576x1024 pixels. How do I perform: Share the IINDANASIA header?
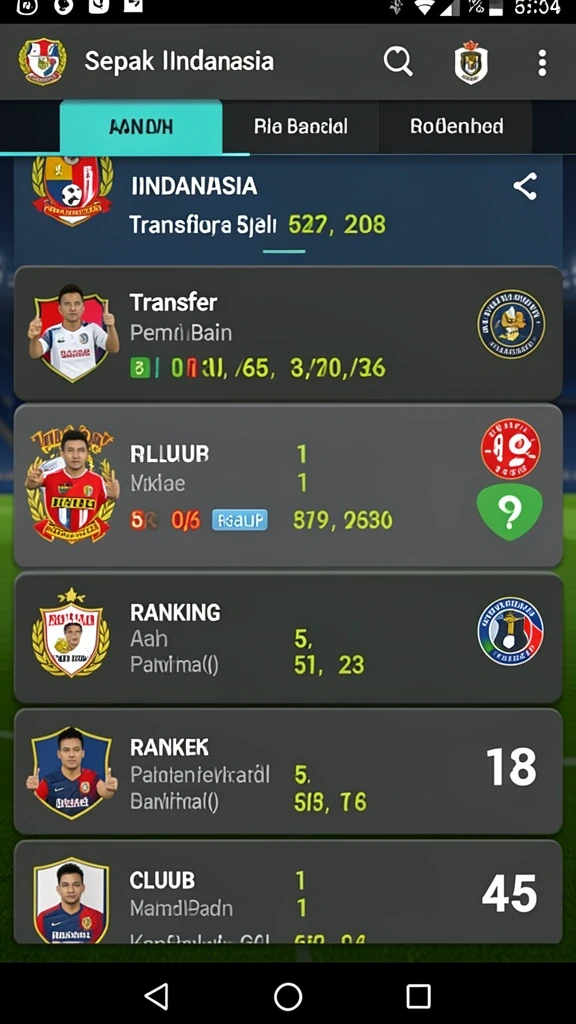click(x=525, y=187)
